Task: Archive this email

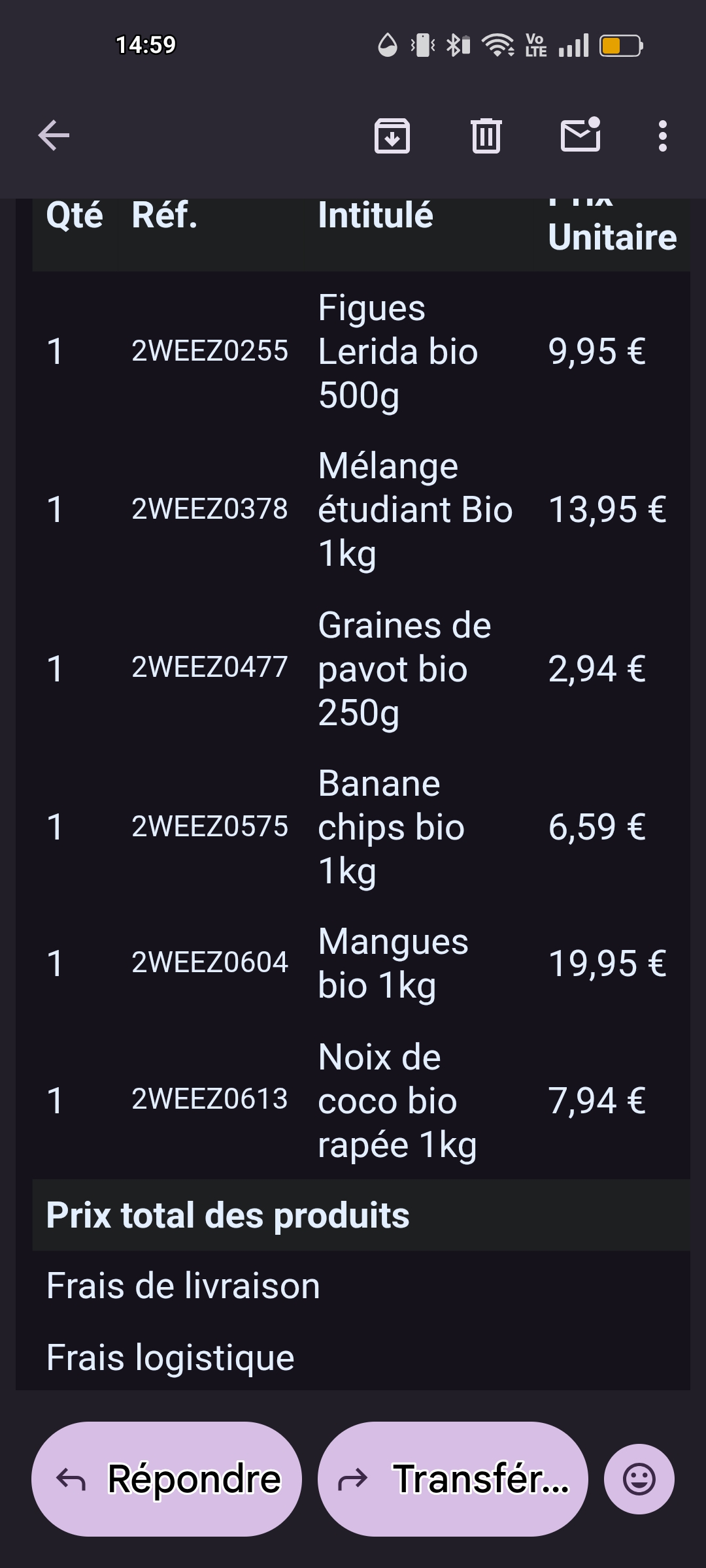Action: [392, 136]
